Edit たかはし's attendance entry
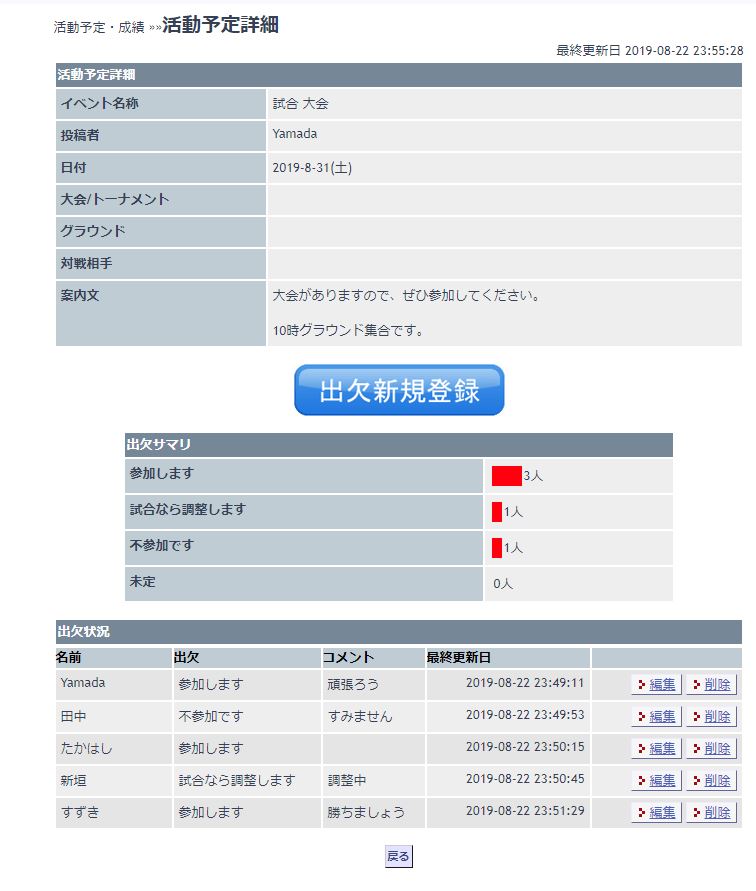 click(x=657, y=748)
